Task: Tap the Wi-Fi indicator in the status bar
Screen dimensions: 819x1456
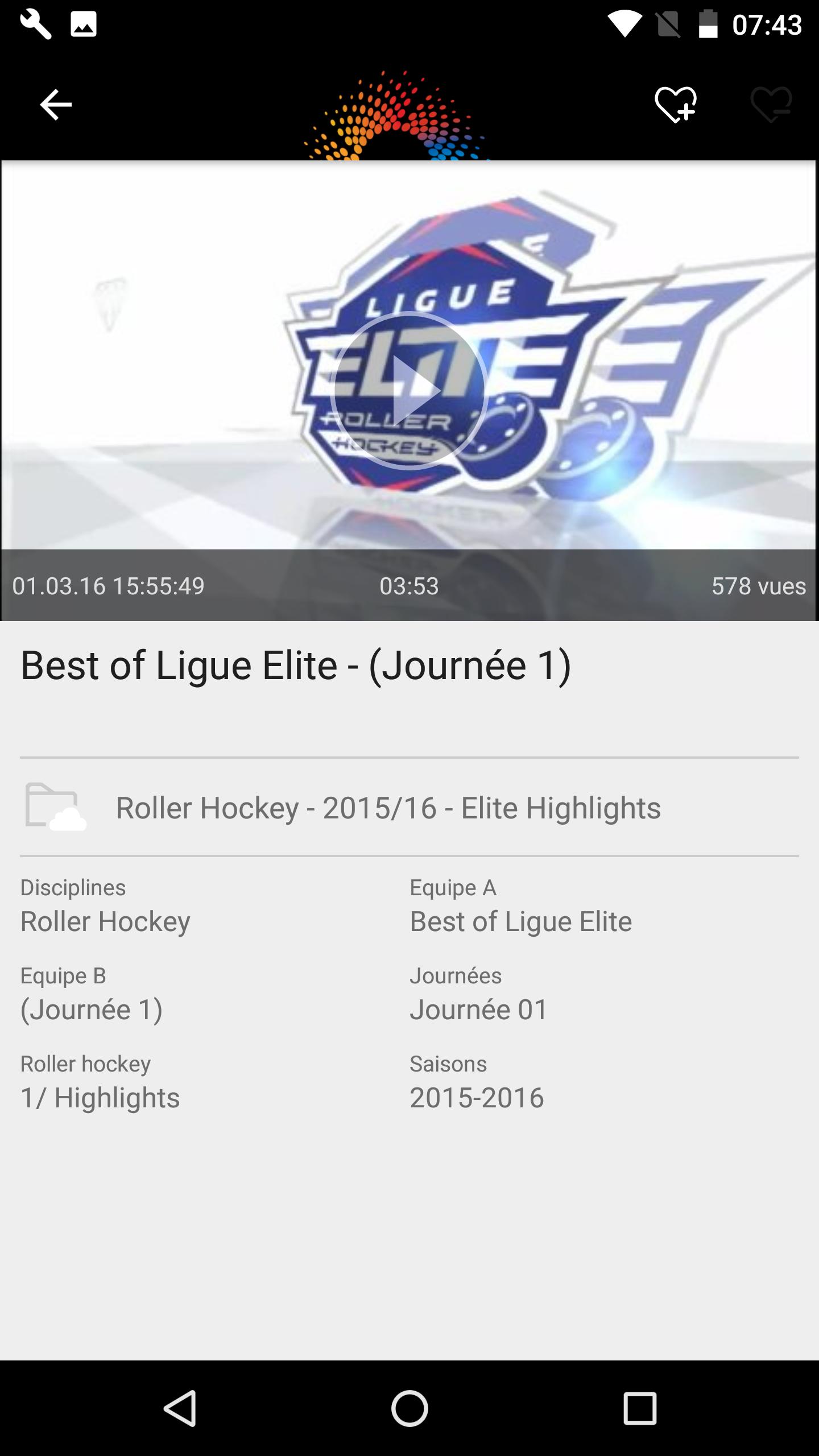Action: point(623,25)
